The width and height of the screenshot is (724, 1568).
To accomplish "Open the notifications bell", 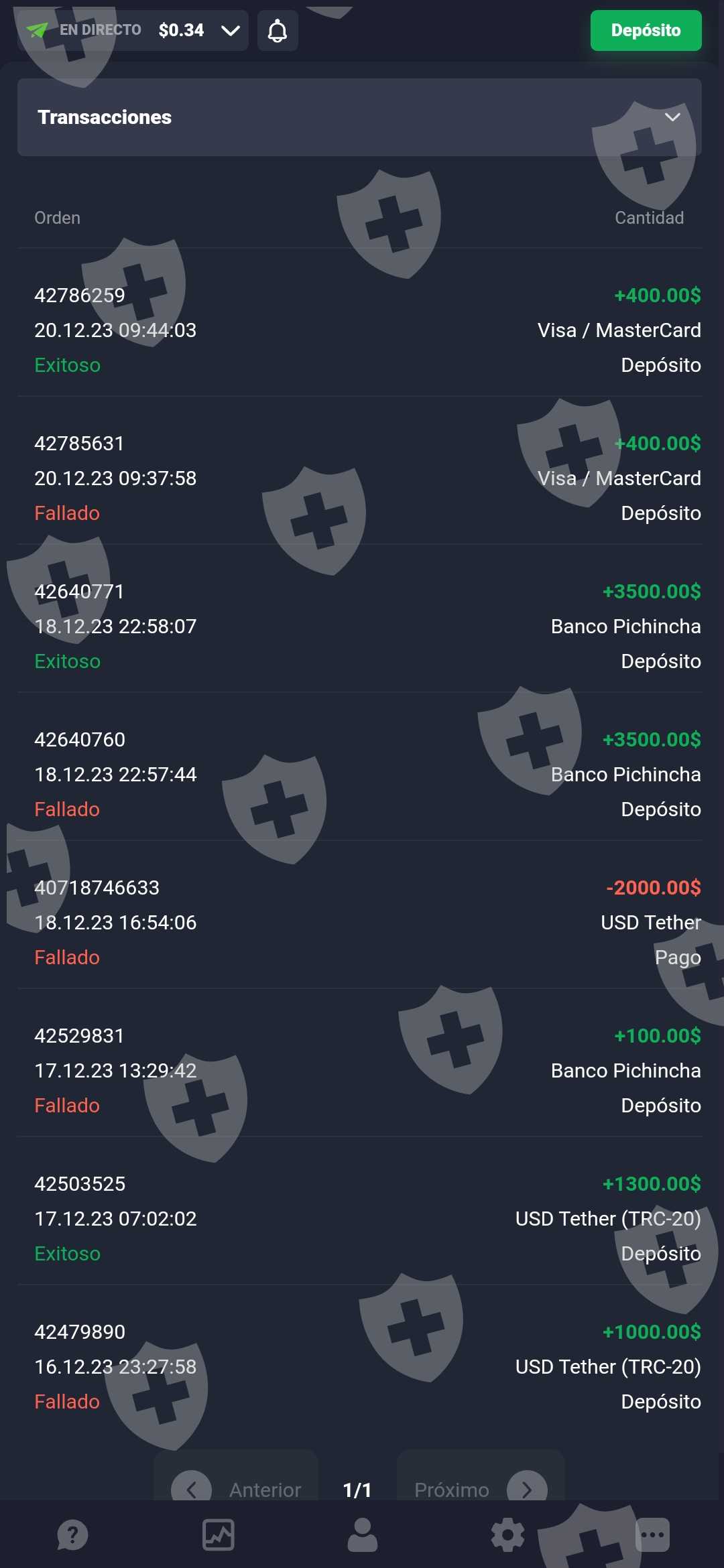I will (278, 30).
